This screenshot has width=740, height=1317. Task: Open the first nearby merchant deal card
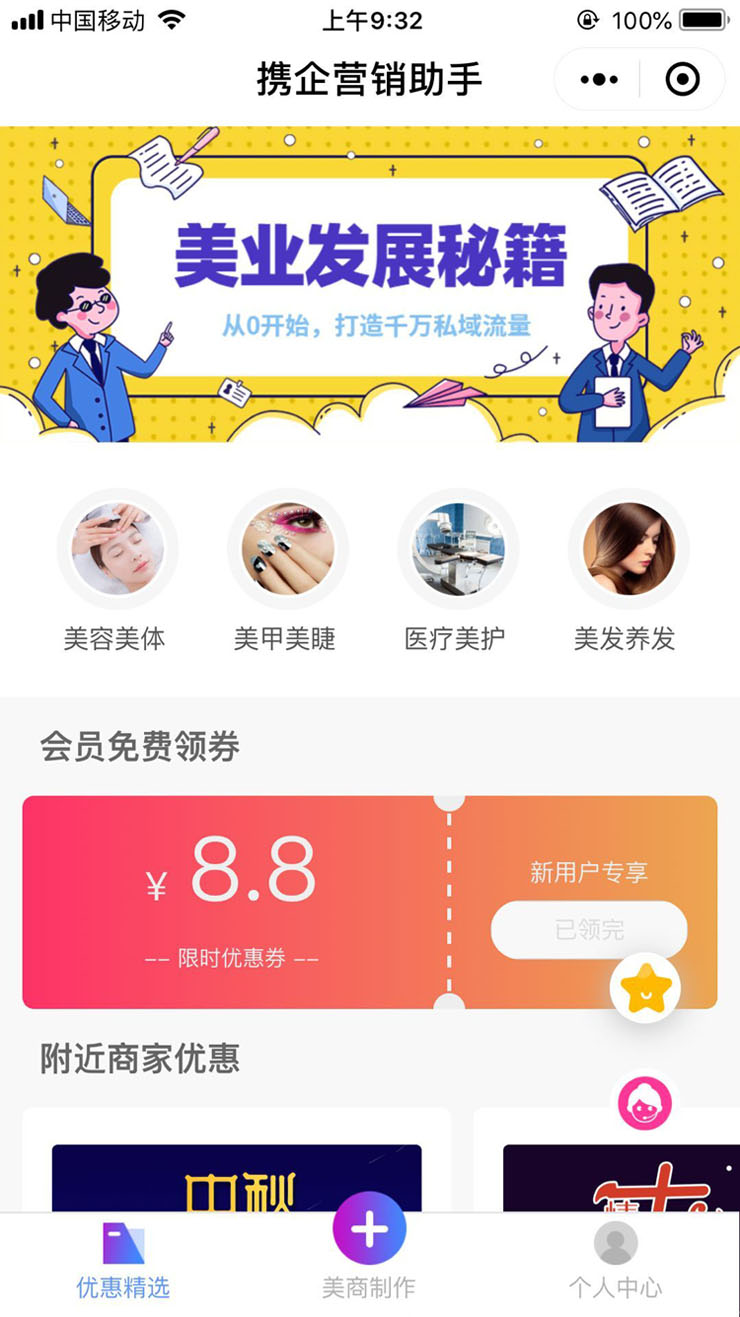pos(236,1160)
